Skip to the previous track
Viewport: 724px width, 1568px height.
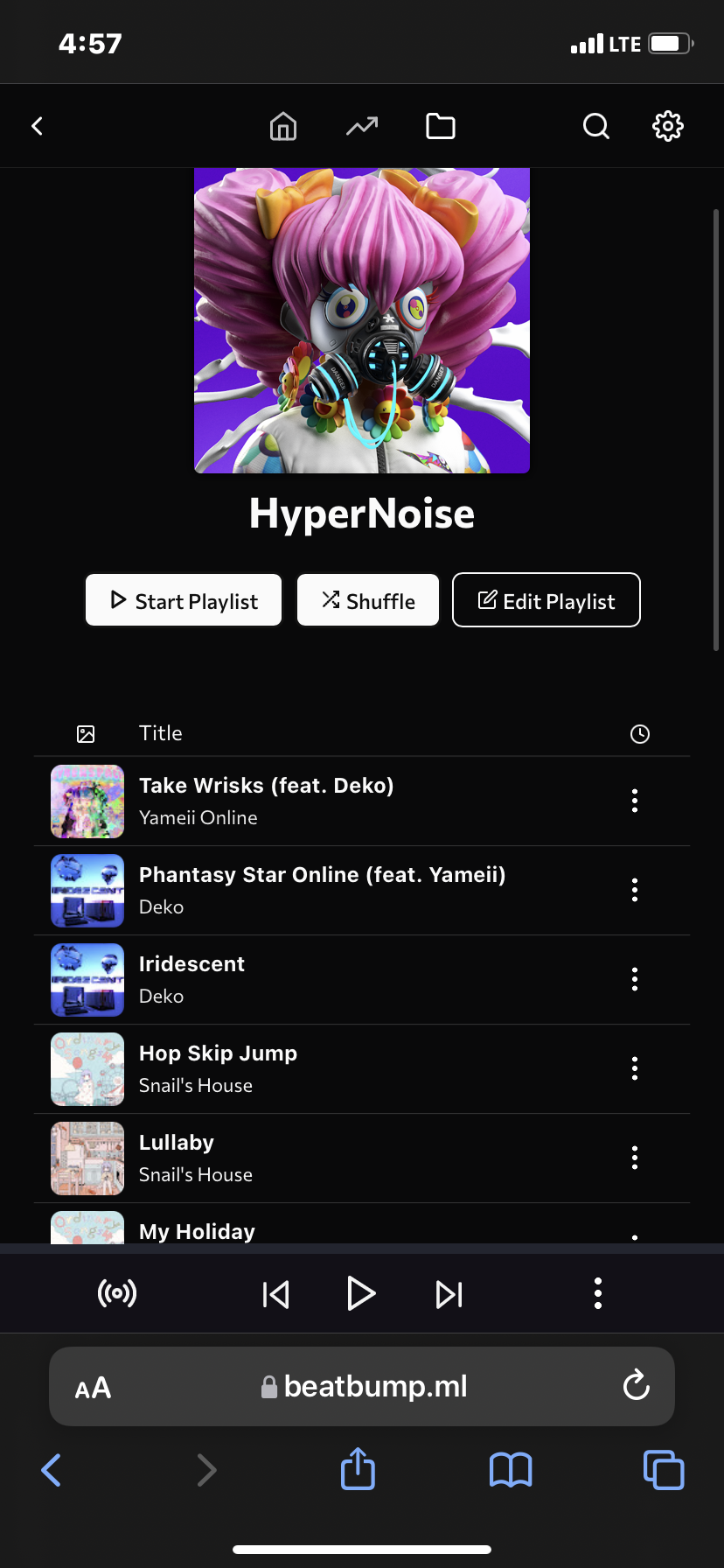pos(275,1293)
